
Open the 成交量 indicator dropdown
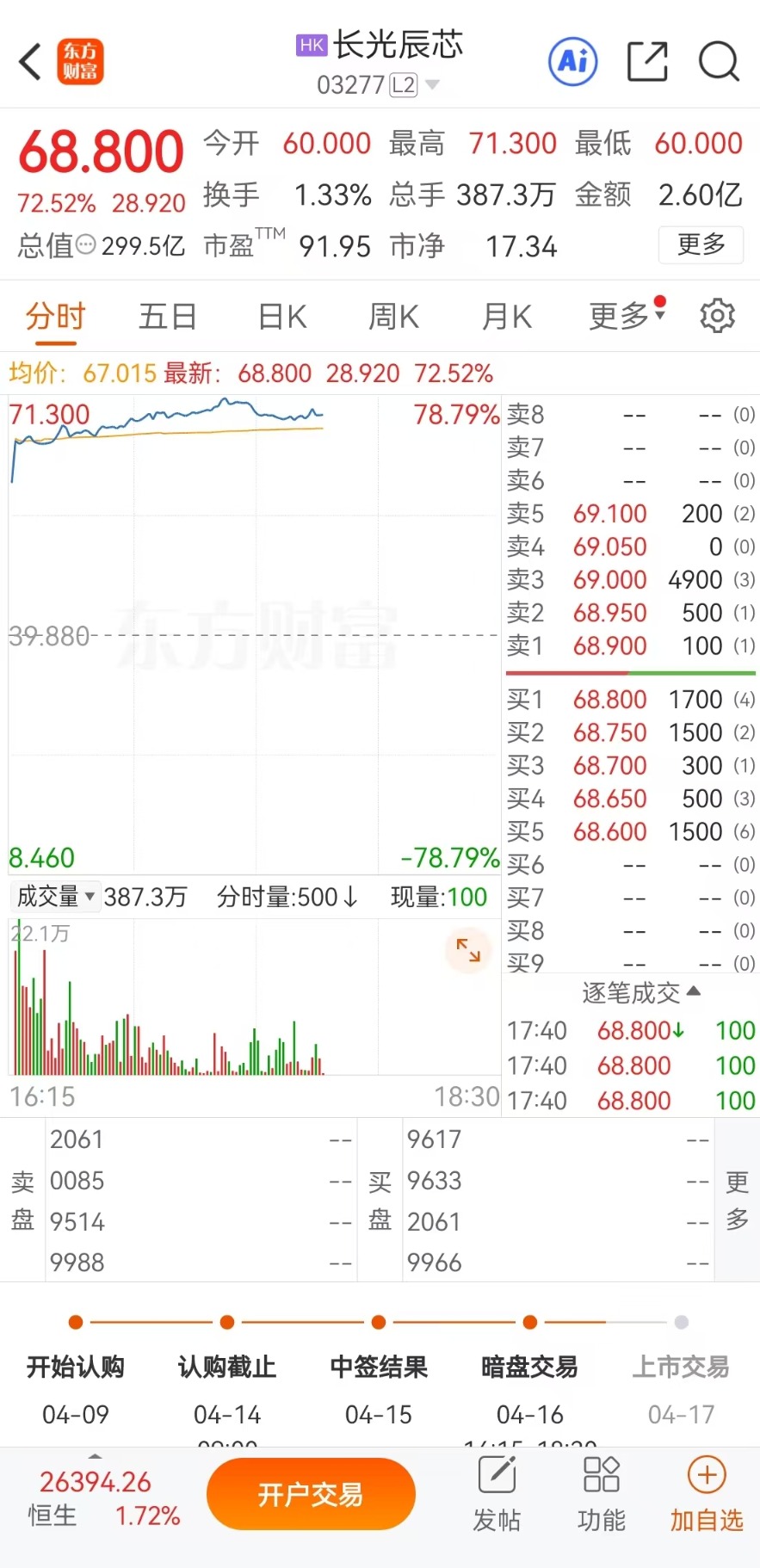56,897
